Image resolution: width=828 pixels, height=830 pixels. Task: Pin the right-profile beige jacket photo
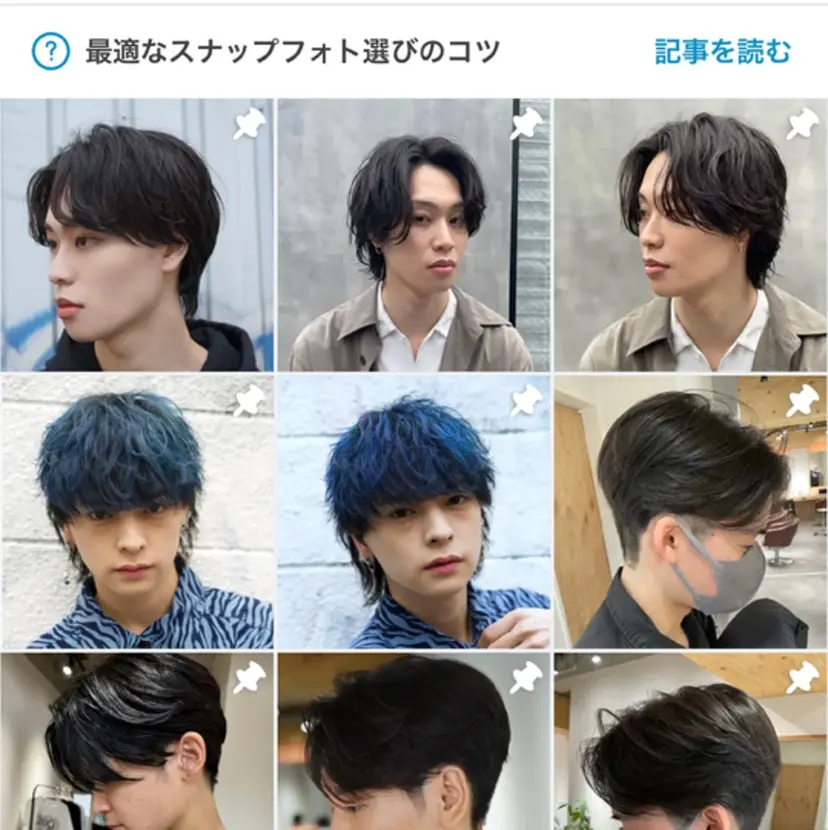802,125
